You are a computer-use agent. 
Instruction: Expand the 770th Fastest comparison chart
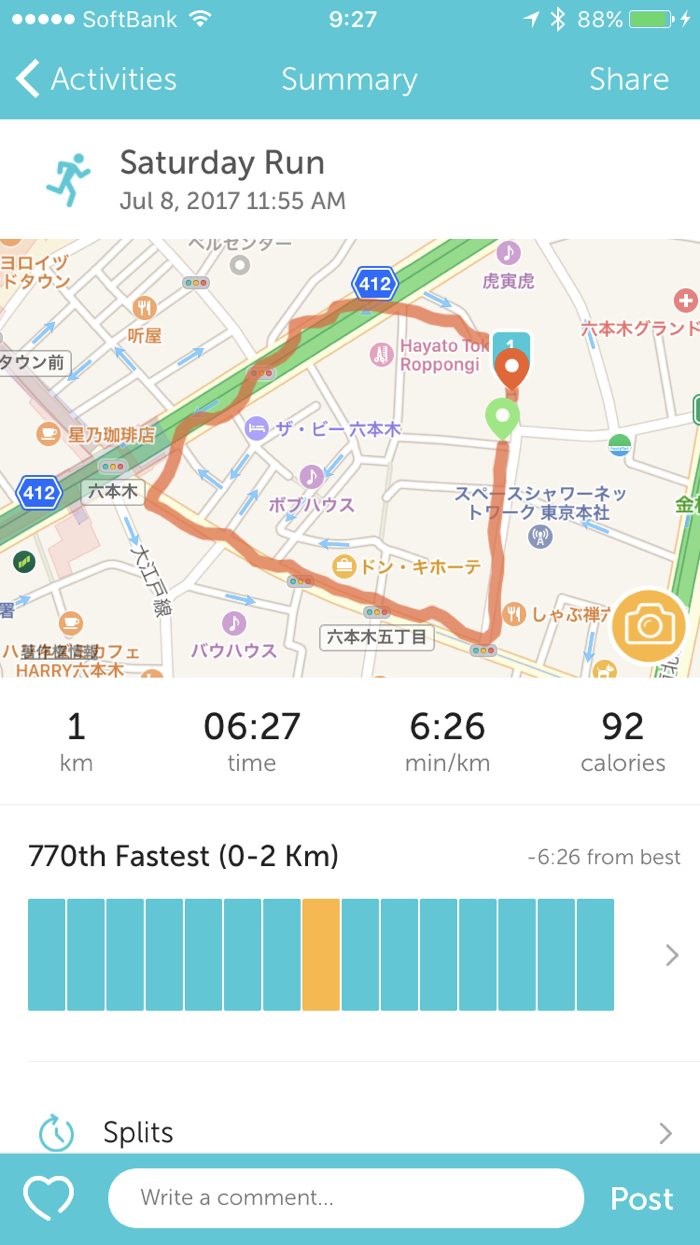pyautogui.click(x=671, y=955)
